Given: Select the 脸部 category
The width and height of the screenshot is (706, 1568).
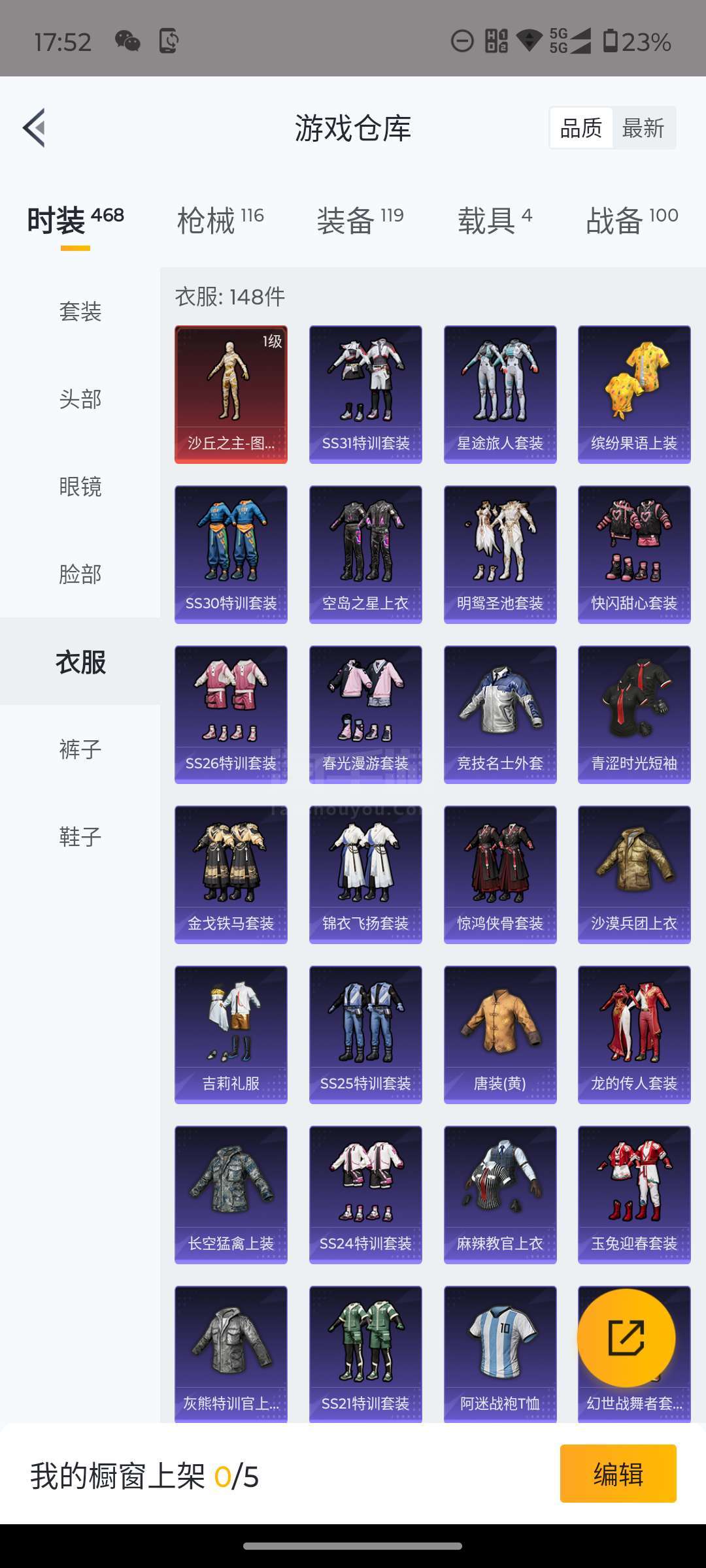Looking at the screenshot, I should pyautogui.click(x=80, y=574).
